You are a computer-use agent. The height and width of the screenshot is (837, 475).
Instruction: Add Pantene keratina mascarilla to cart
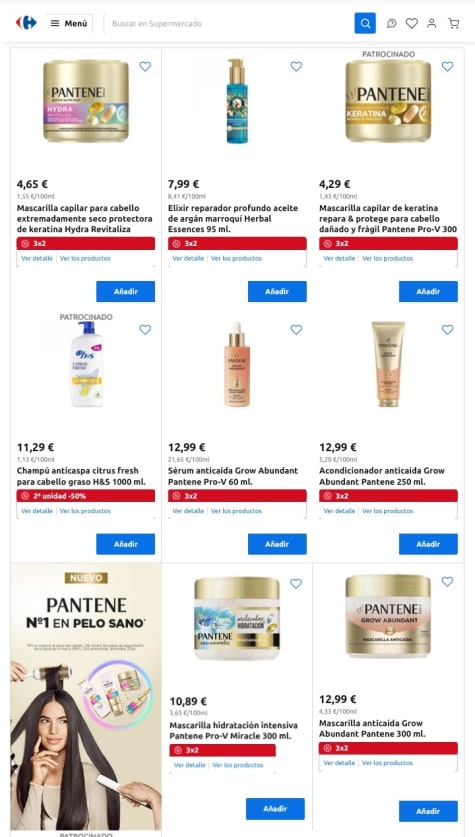tap(428, 291)
